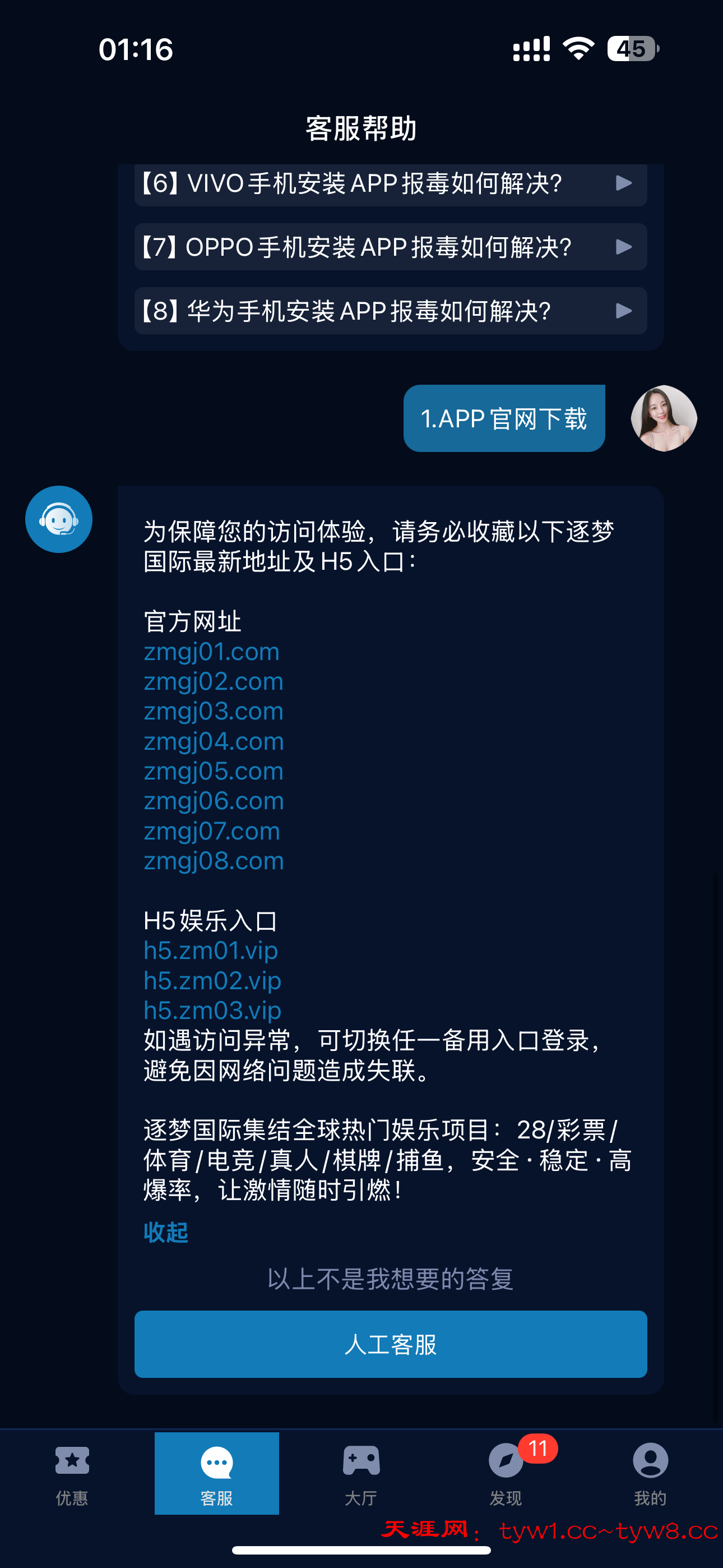The image size is (723, 1568).
Task: Open the zmgj02.com link
Action: pos(213,682)
